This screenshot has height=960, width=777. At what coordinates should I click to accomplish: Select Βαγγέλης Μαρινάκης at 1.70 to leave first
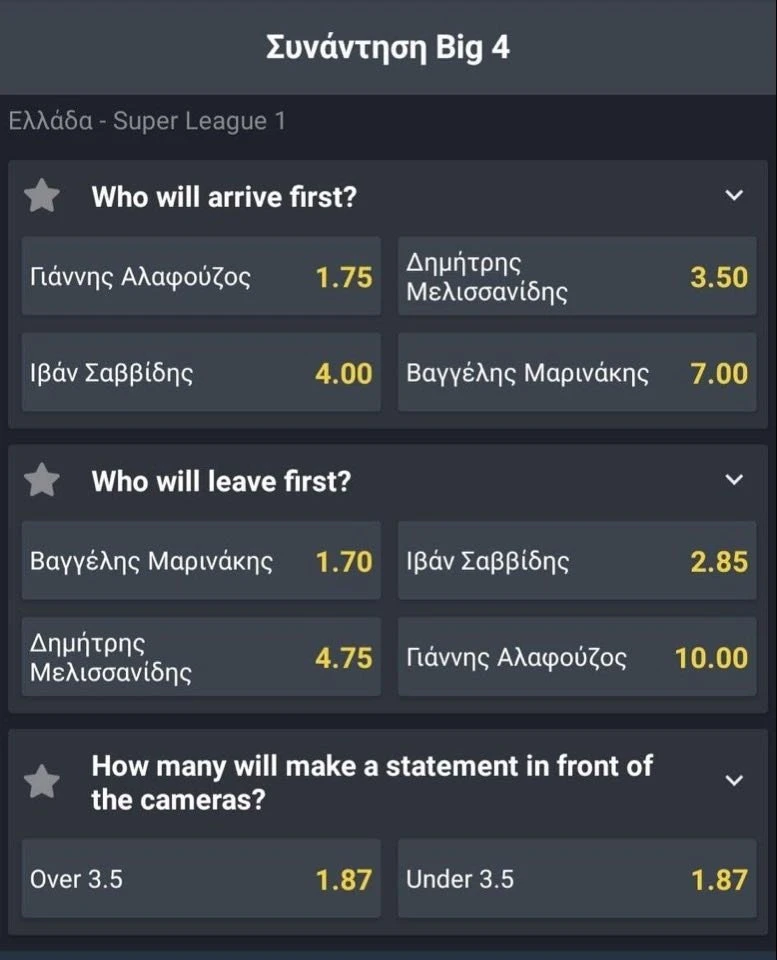201,561
